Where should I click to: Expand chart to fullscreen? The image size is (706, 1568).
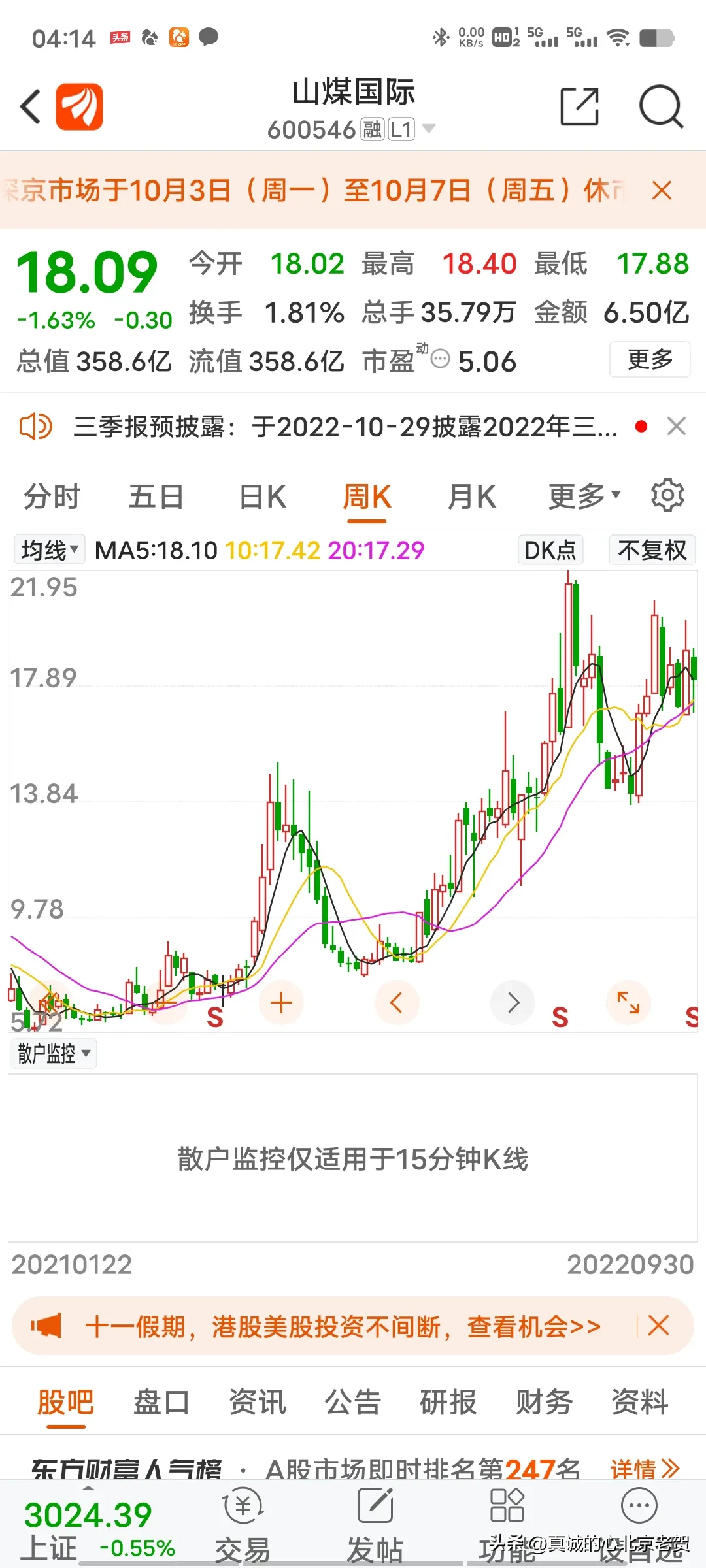628,1002
